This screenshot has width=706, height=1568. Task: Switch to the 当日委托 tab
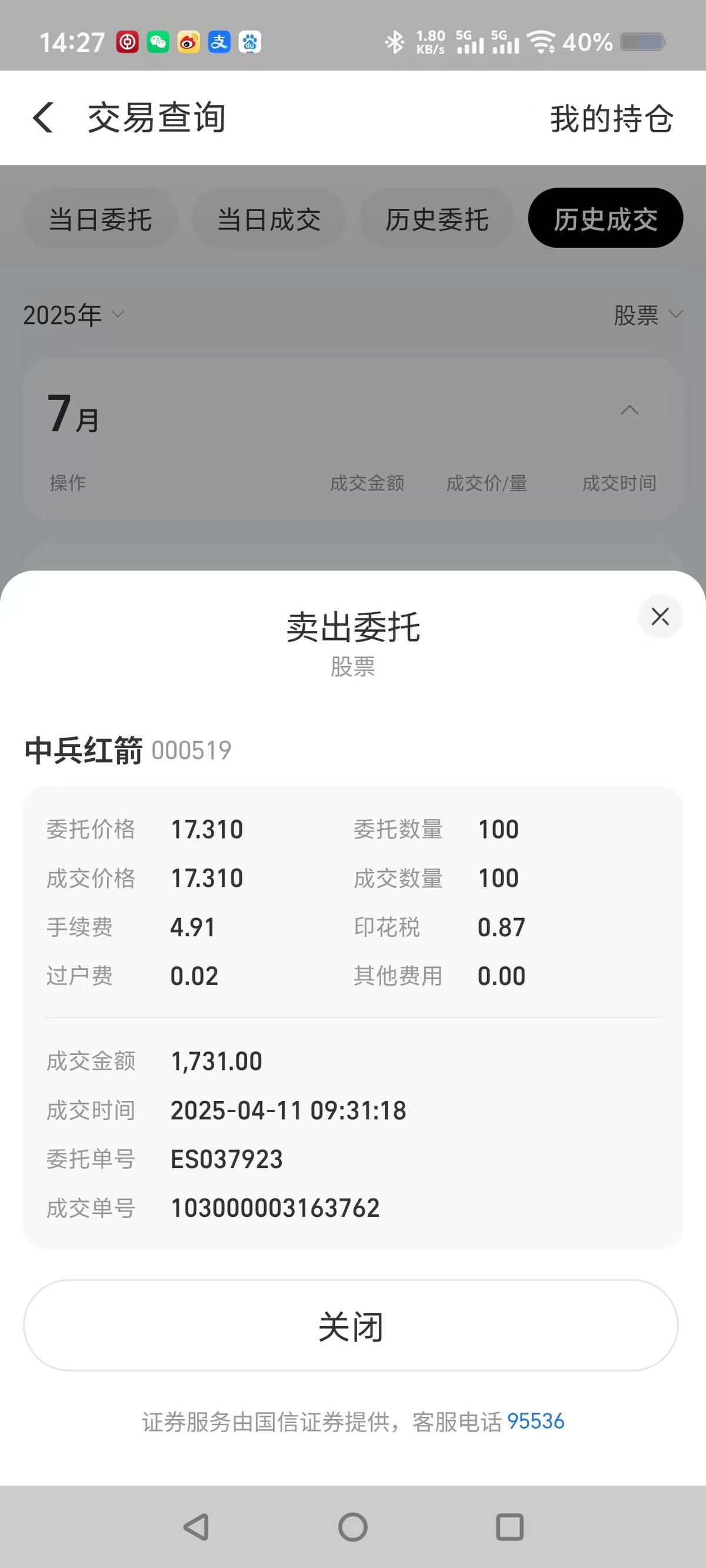101,219
